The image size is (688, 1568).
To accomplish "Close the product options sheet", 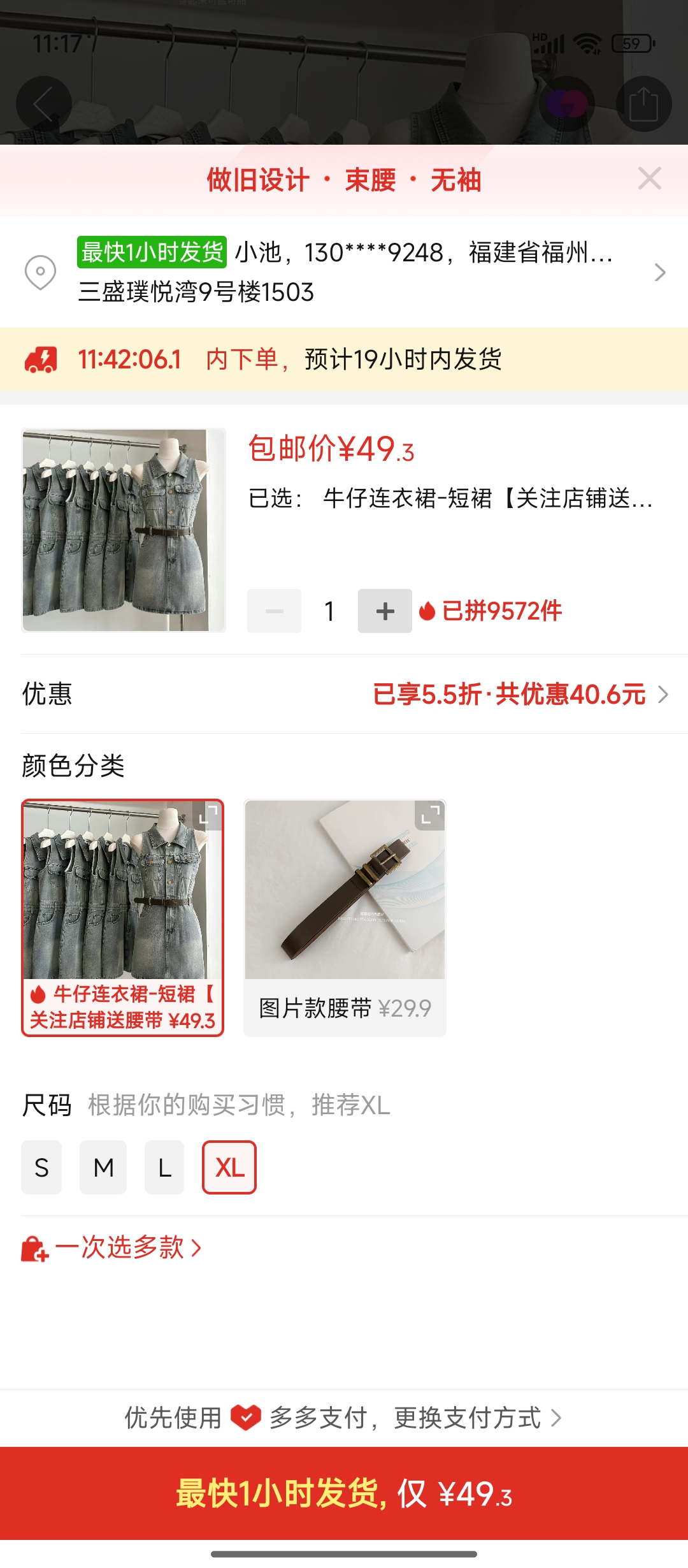I will point(649,179).
